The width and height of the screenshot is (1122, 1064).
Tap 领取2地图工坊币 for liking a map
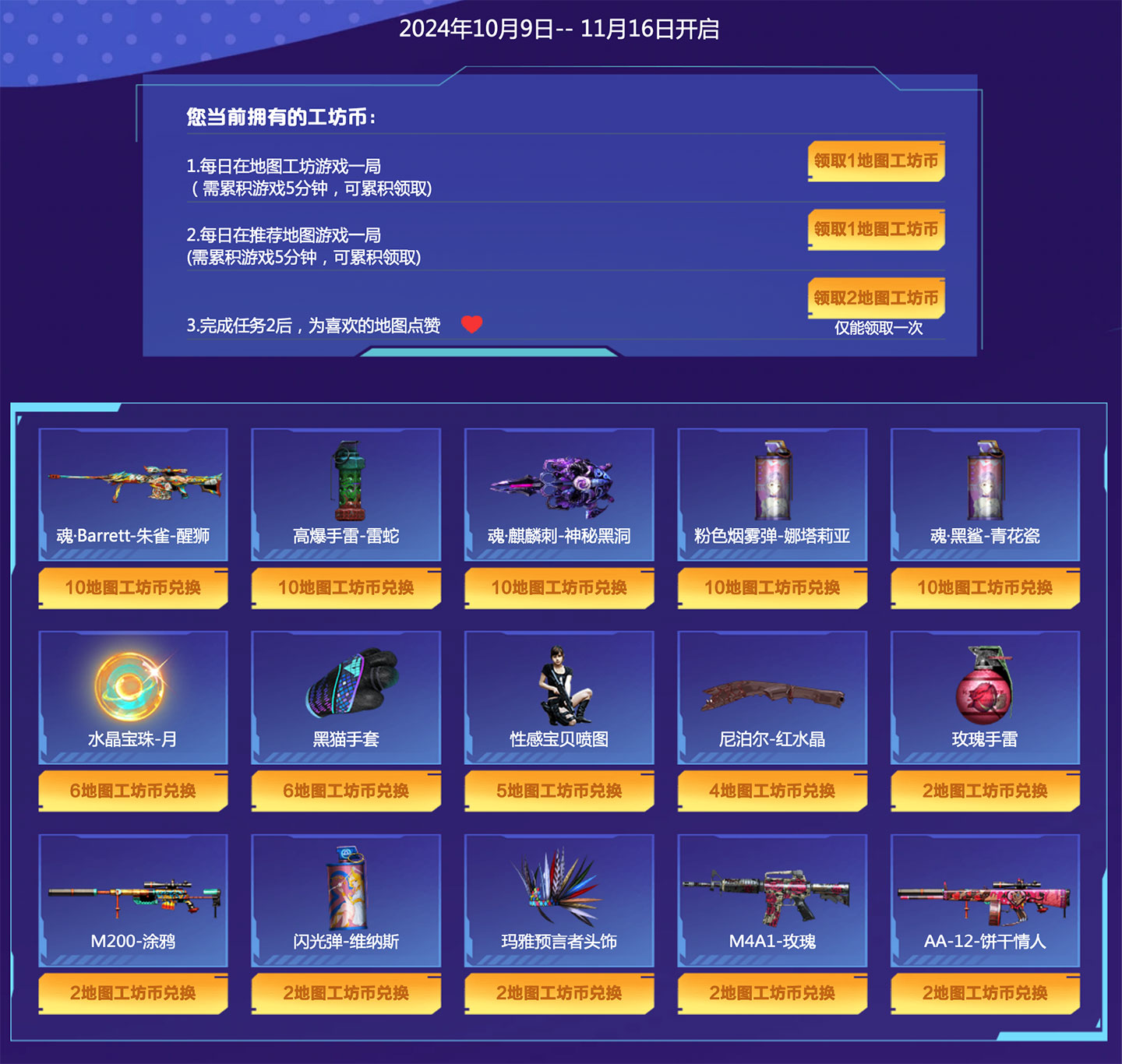pos(876,298)
